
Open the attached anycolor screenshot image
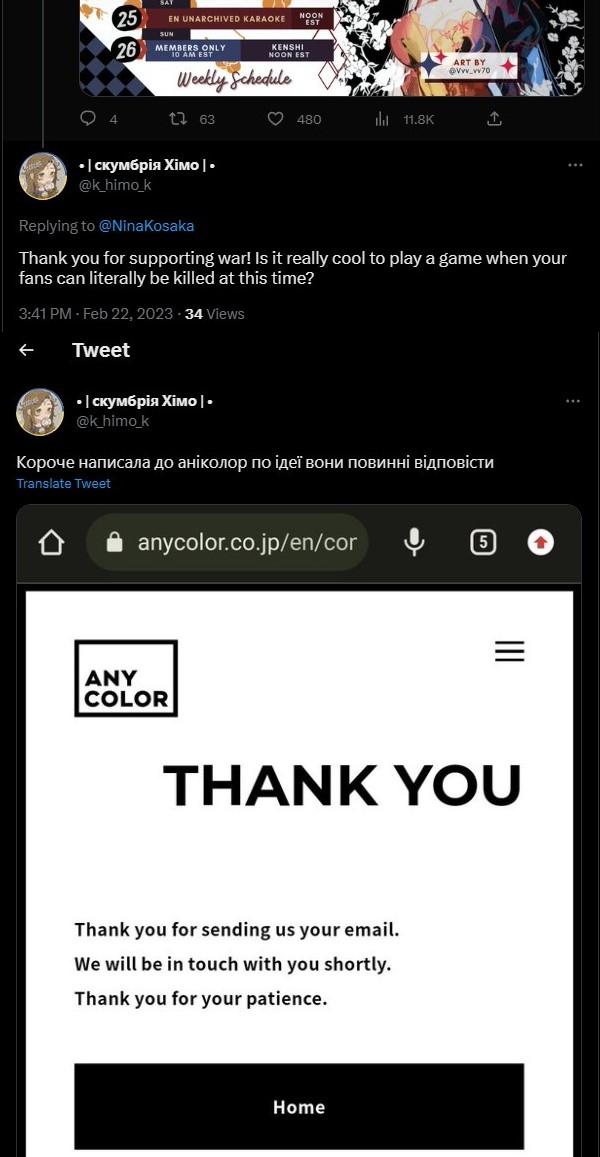[299, 830]
